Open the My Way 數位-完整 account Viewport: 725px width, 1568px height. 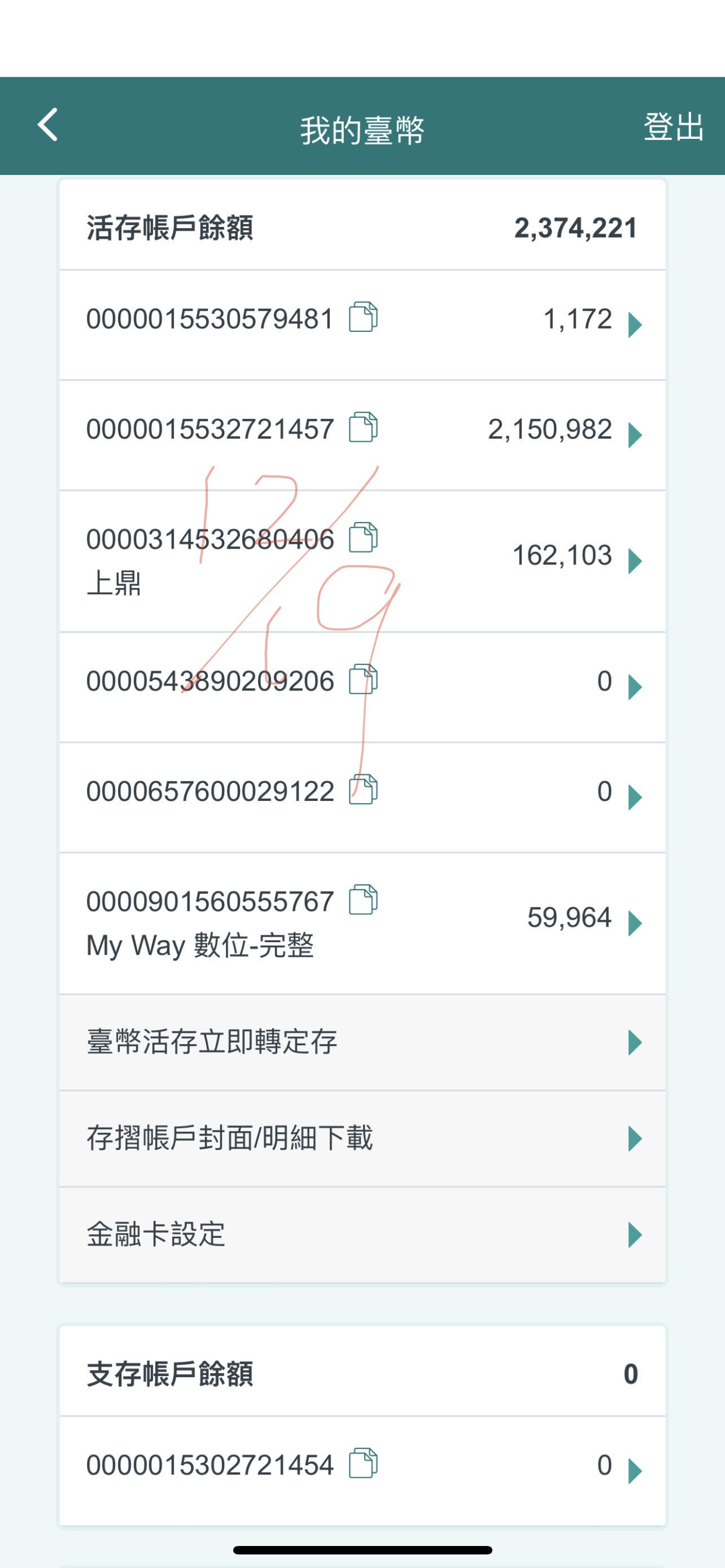tap(635, 923)
